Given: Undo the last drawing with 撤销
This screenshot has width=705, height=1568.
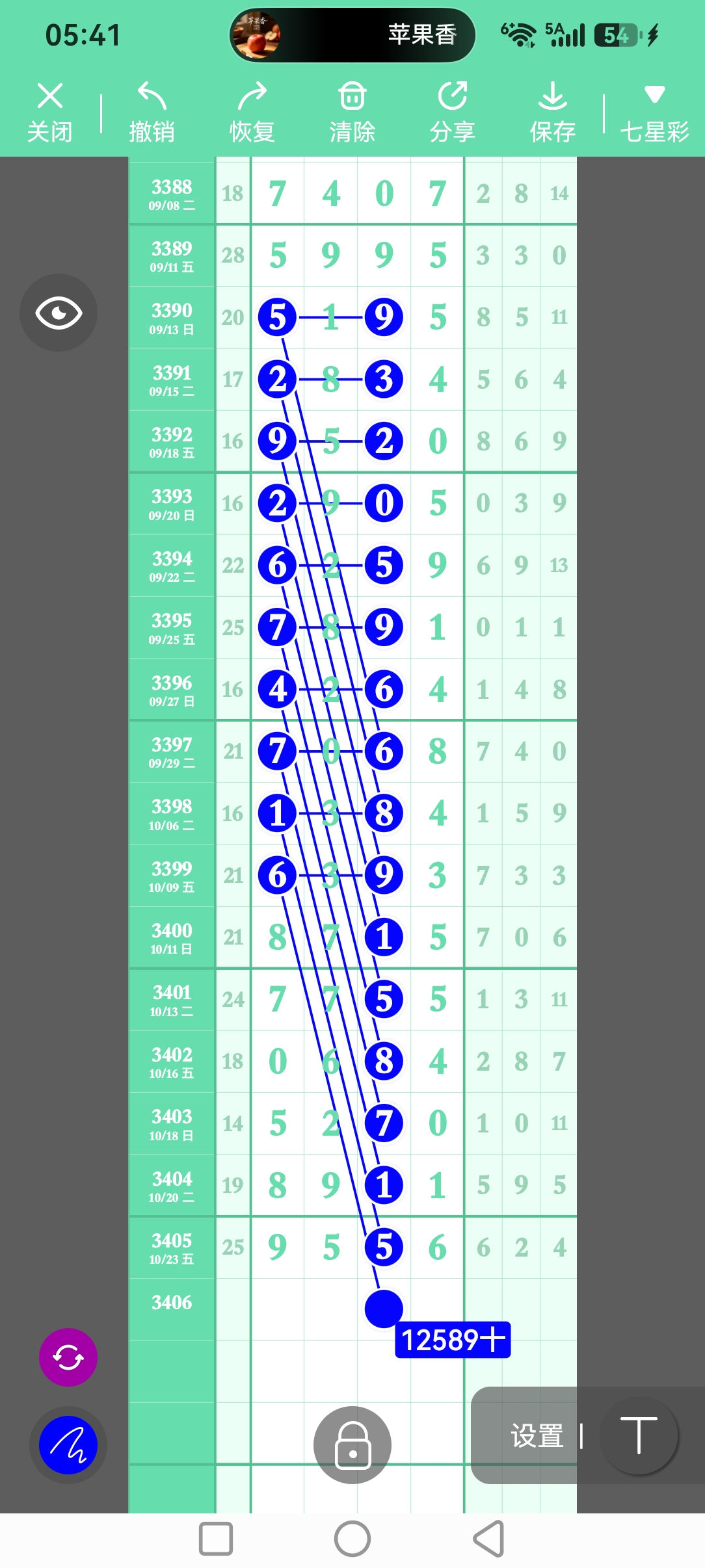Looking at the screenshot, I should click(x=152, y=112).
